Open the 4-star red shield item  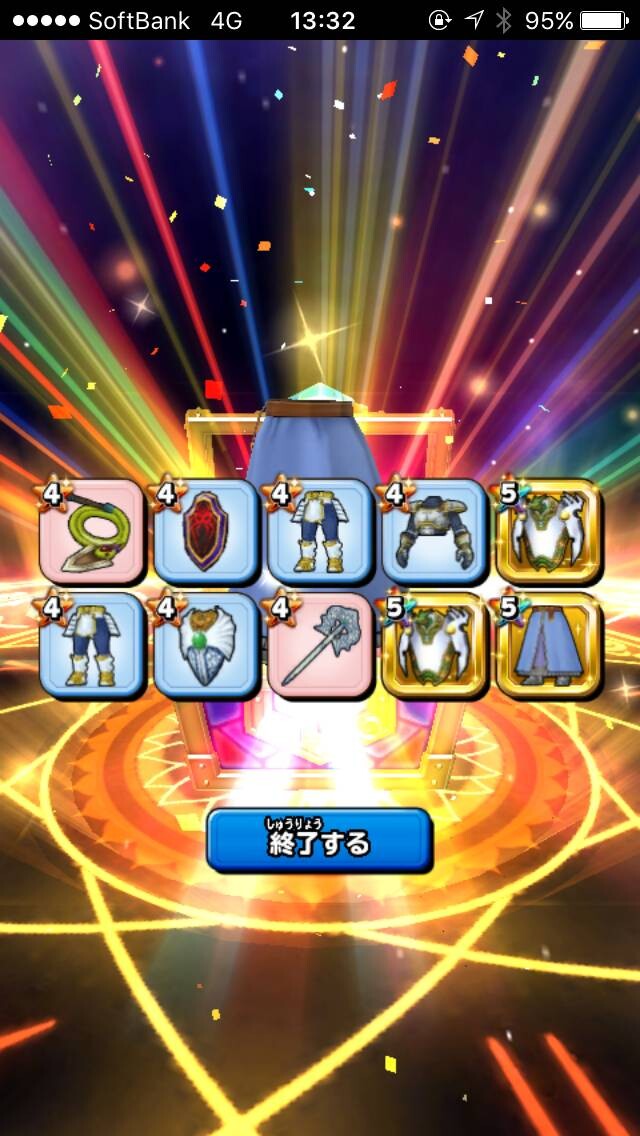click(206, 532)
